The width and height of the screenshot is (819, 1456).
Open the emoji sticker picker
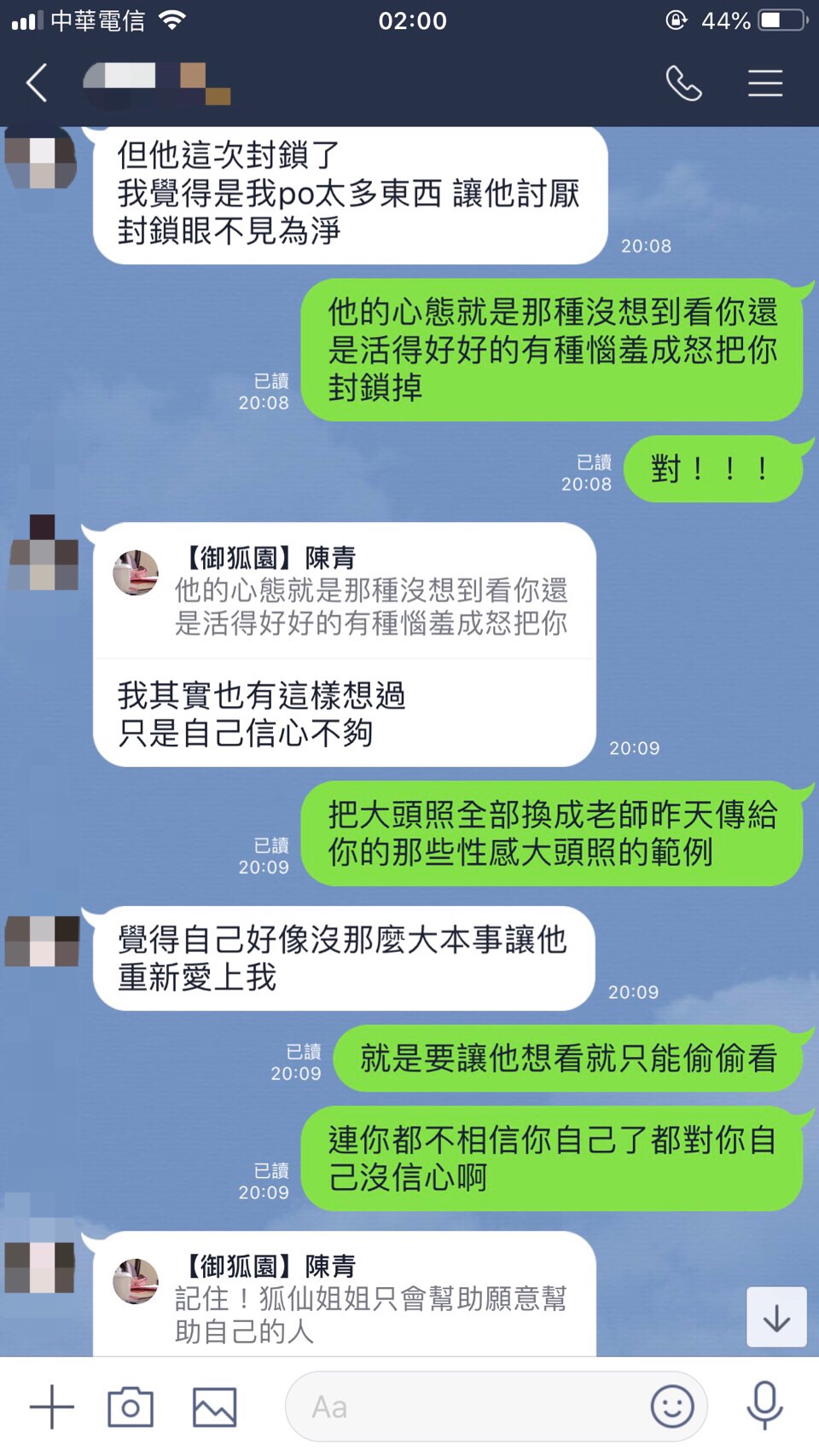click(x=672, y=1407)
